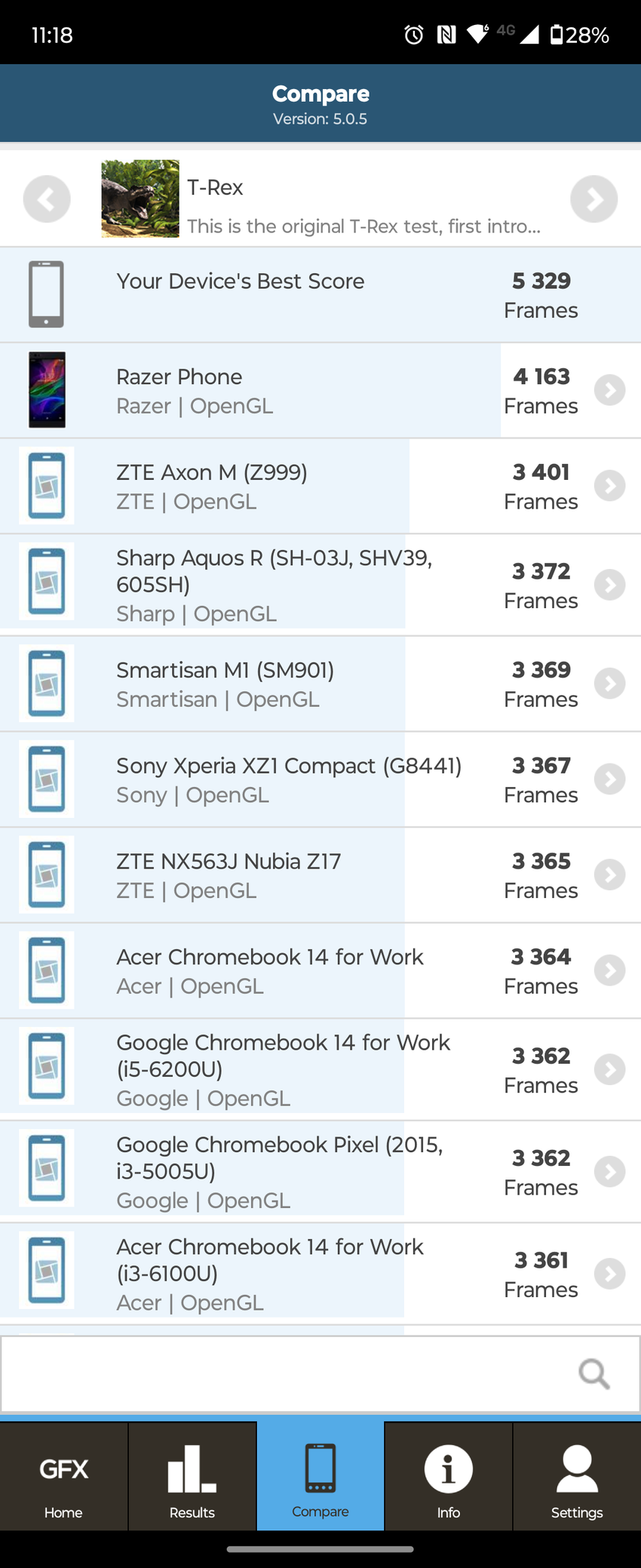641x1568 pixels.
Task: Select Sony Xperia XZ1 Compact row
Action: pos(302,779)
